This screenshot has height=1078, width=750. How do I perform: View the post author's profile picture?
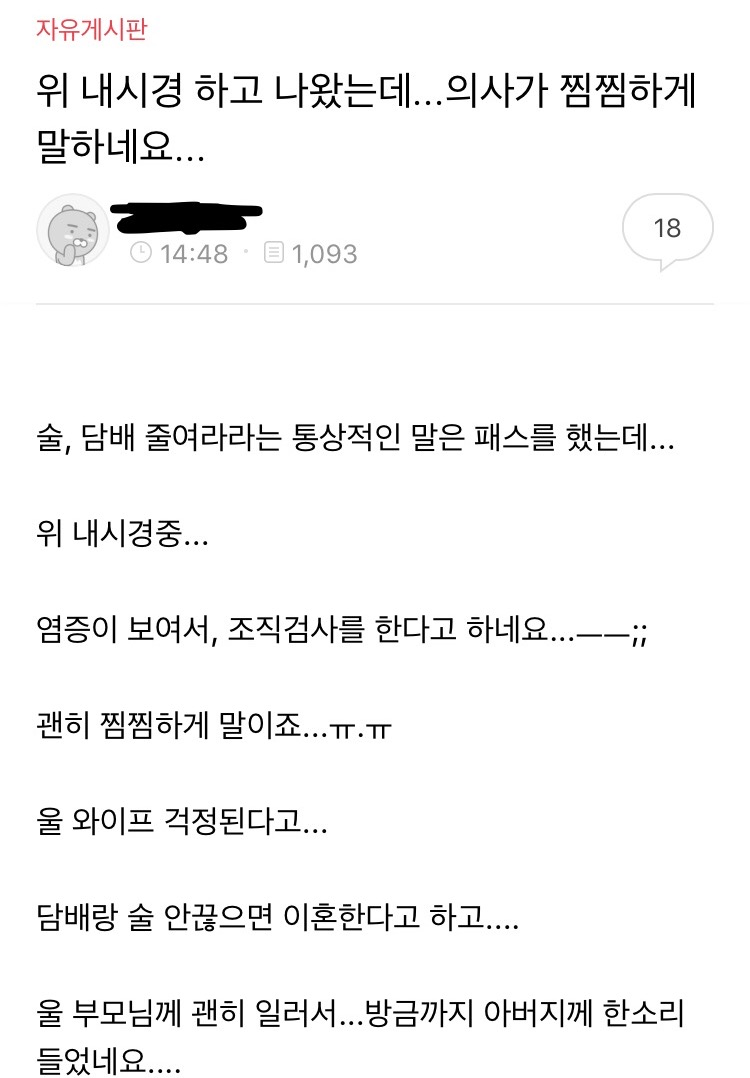coord(73,231)
